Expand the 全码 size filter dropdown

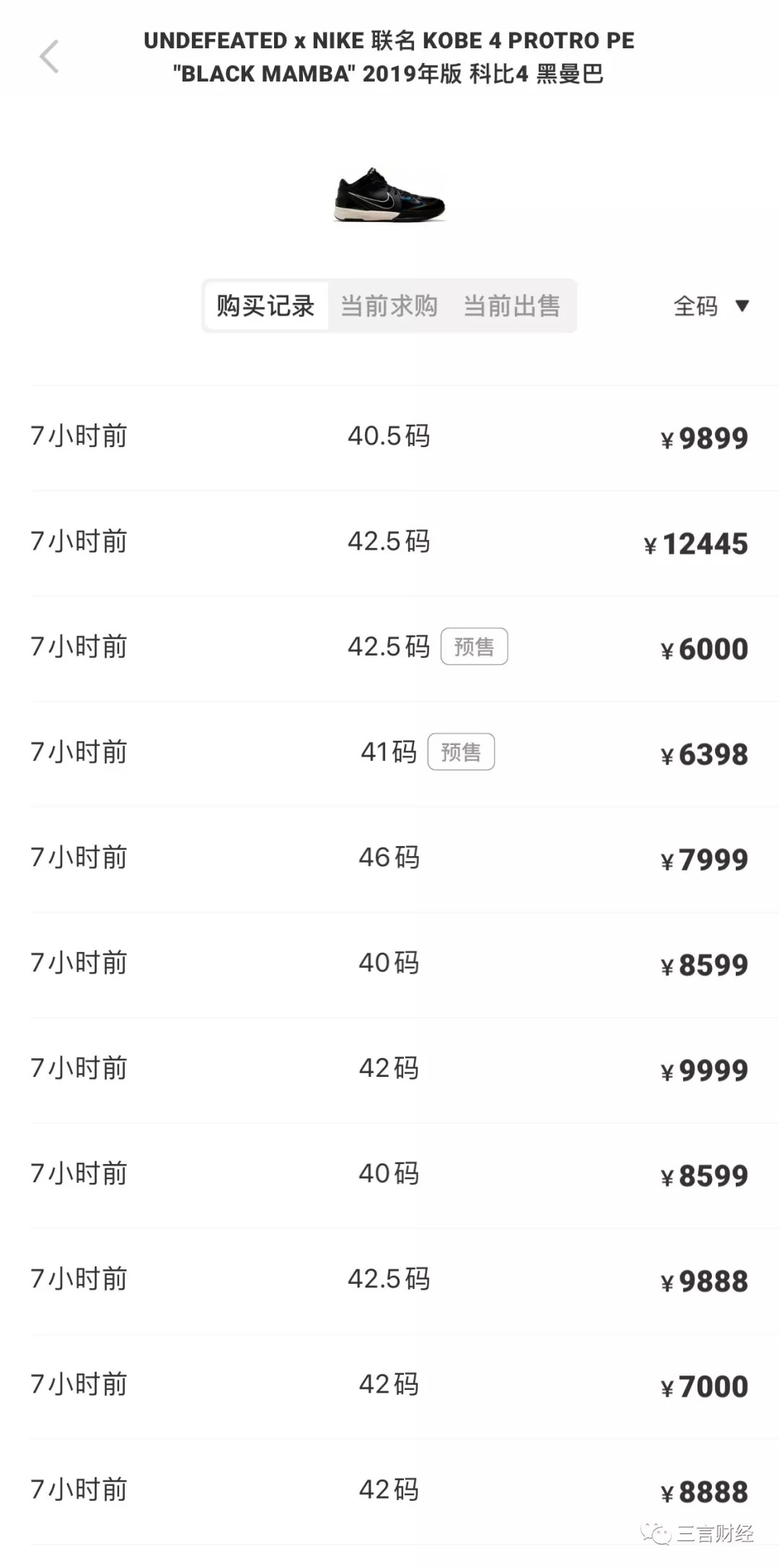click(710, 306)
